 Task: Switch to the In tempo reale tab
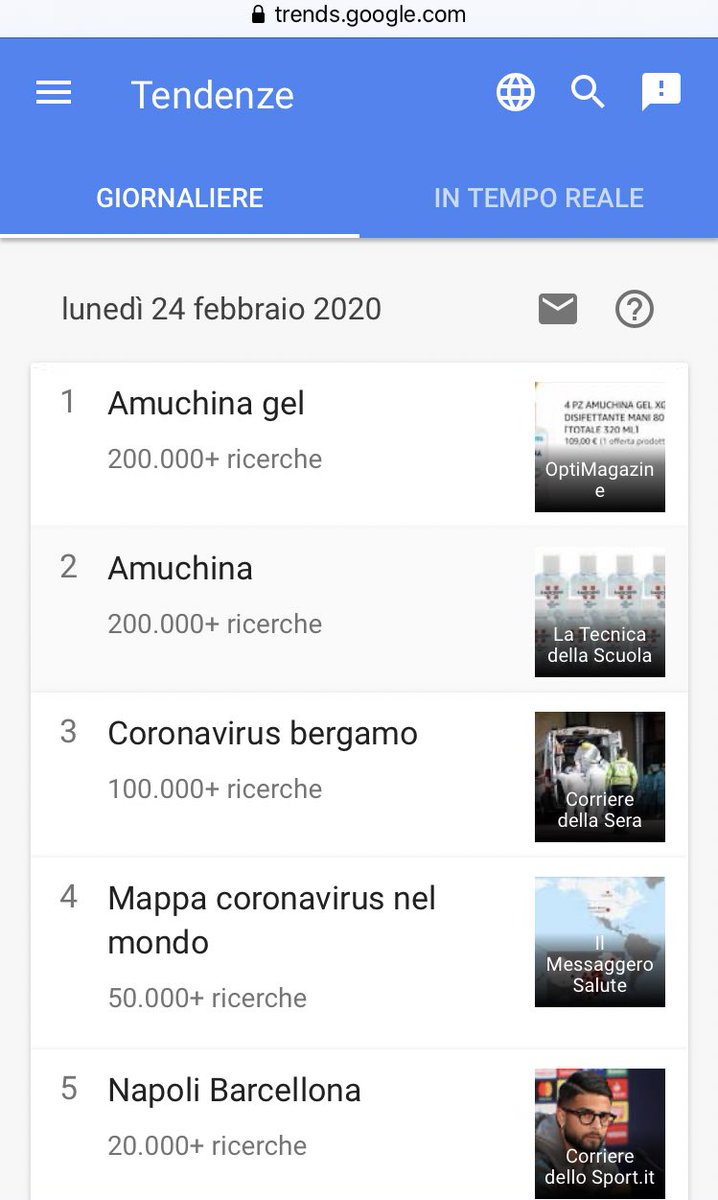coord(539,198)
